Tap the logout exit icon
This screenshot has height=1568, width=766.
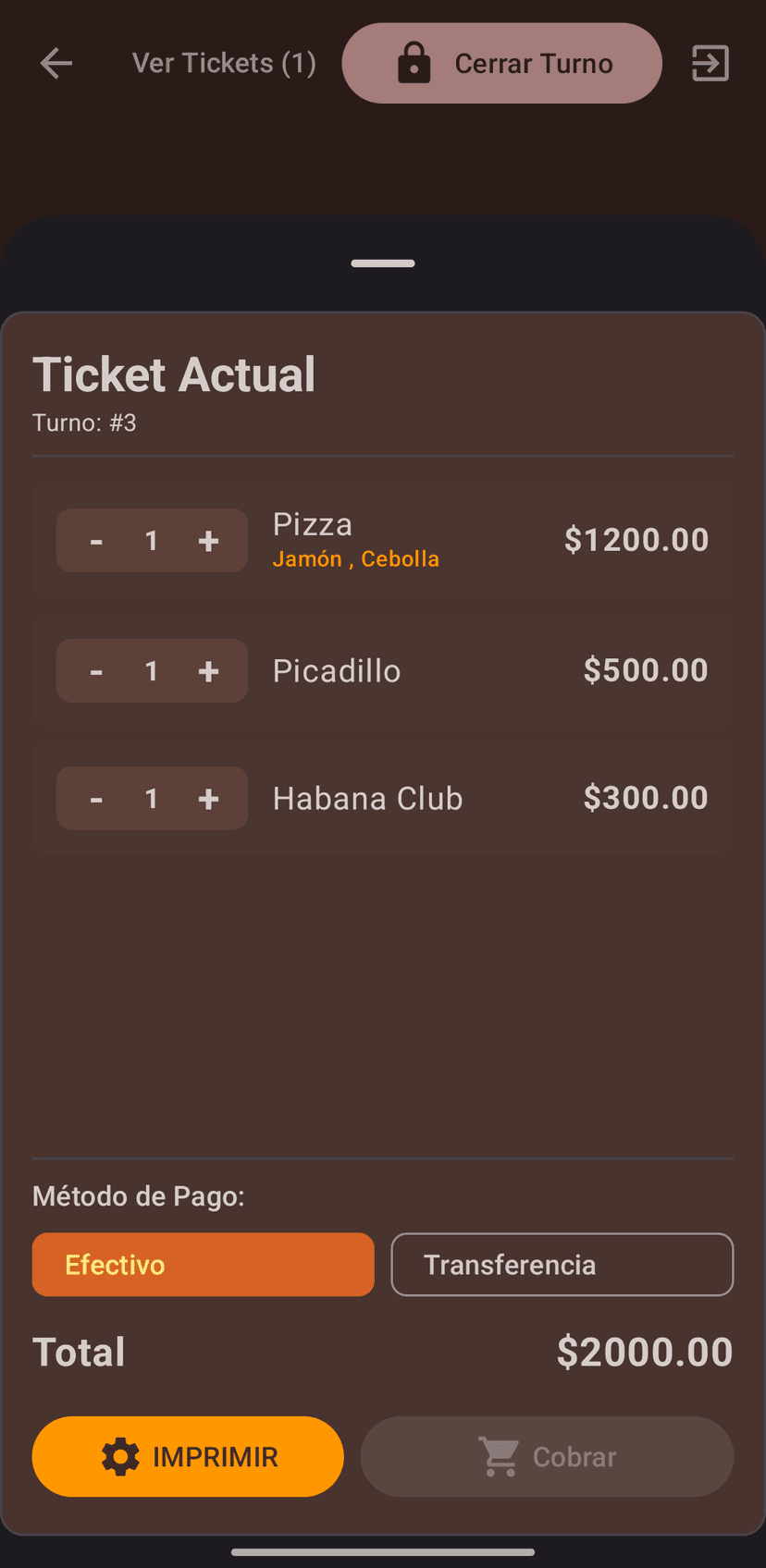[710, 63]
